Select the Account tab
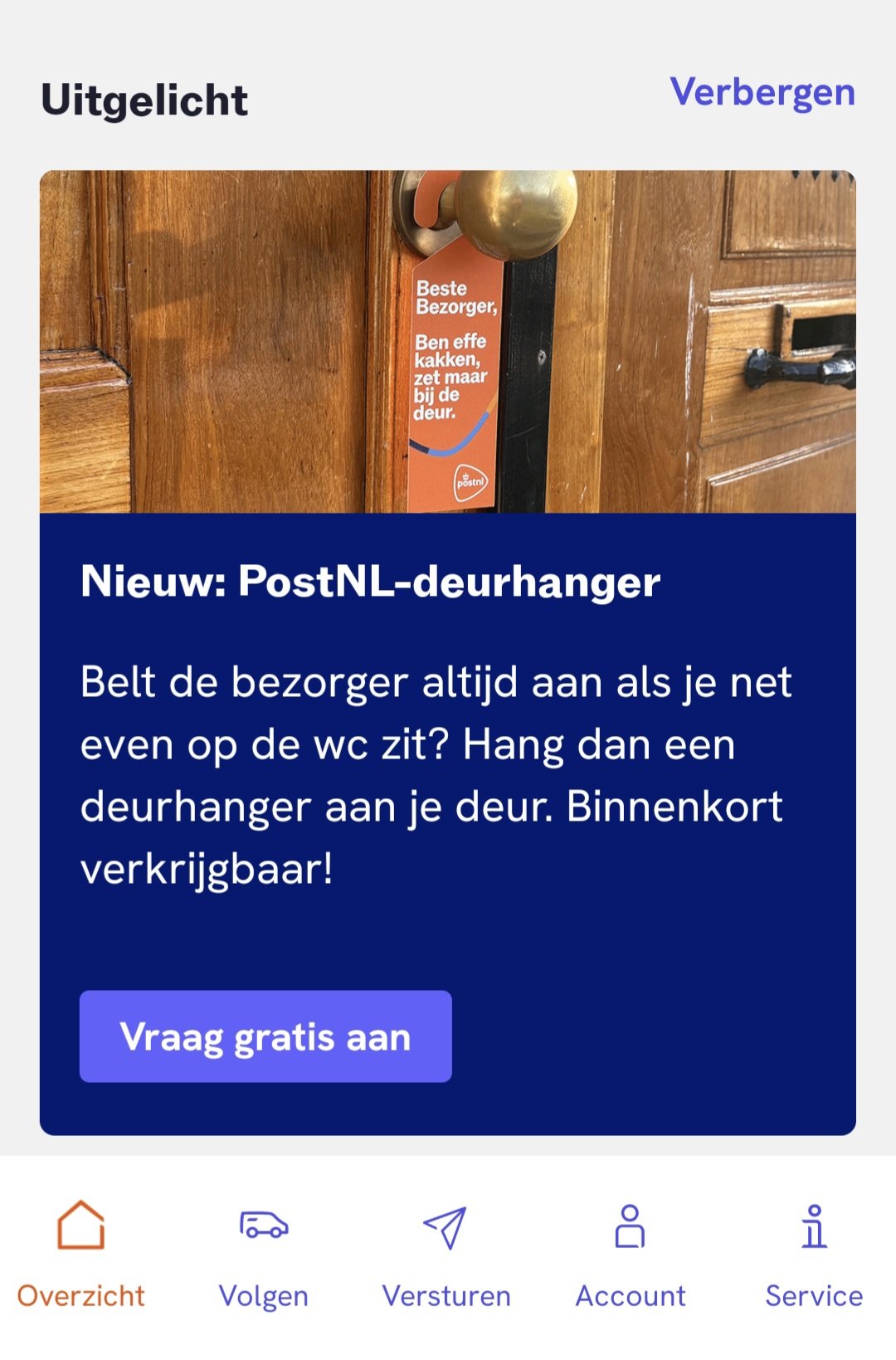Screen dimensions: 896x1360 (631, 1255)
